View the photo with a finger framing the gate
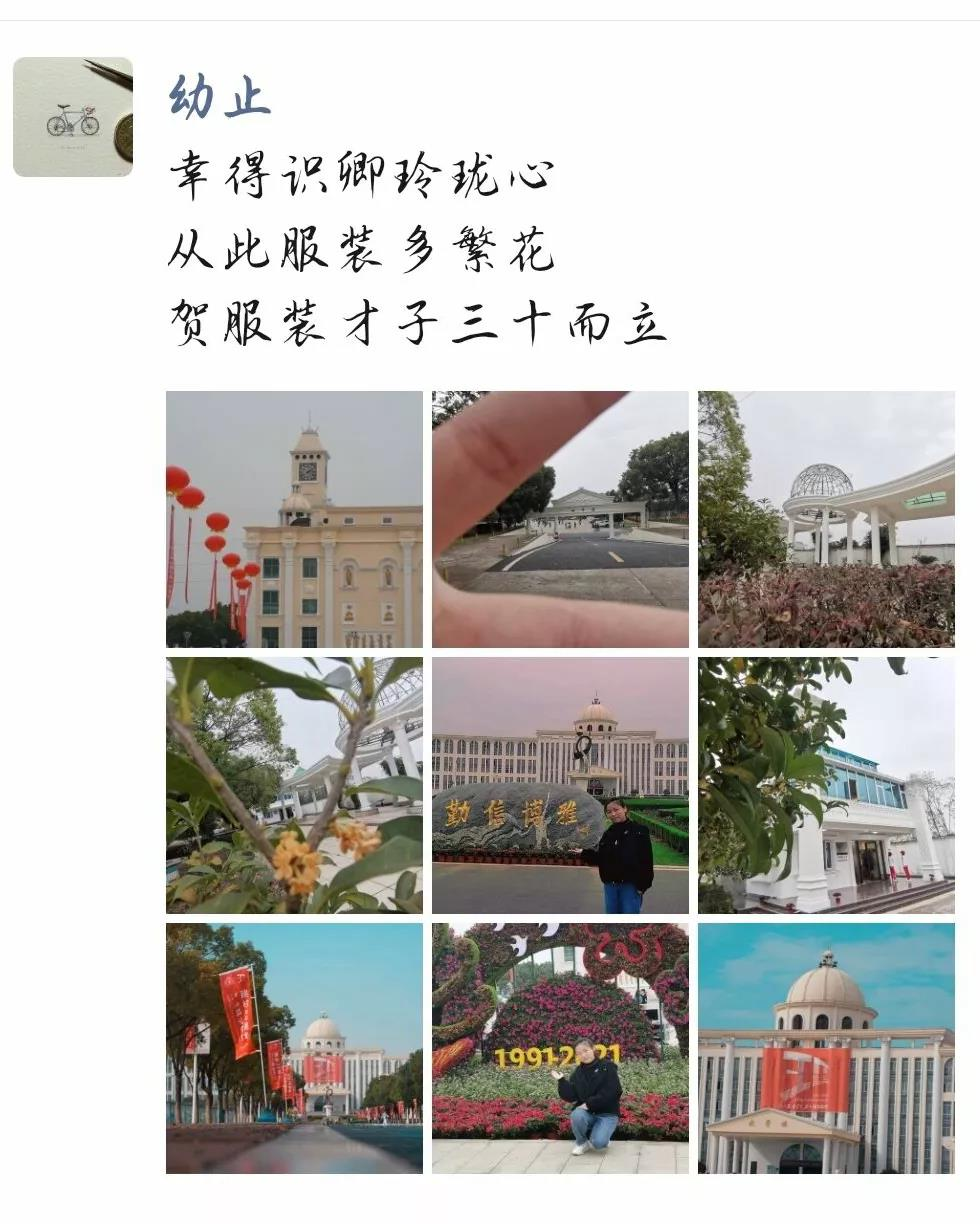The width and height of the screenshot is (980, 1224). point(560,519)
